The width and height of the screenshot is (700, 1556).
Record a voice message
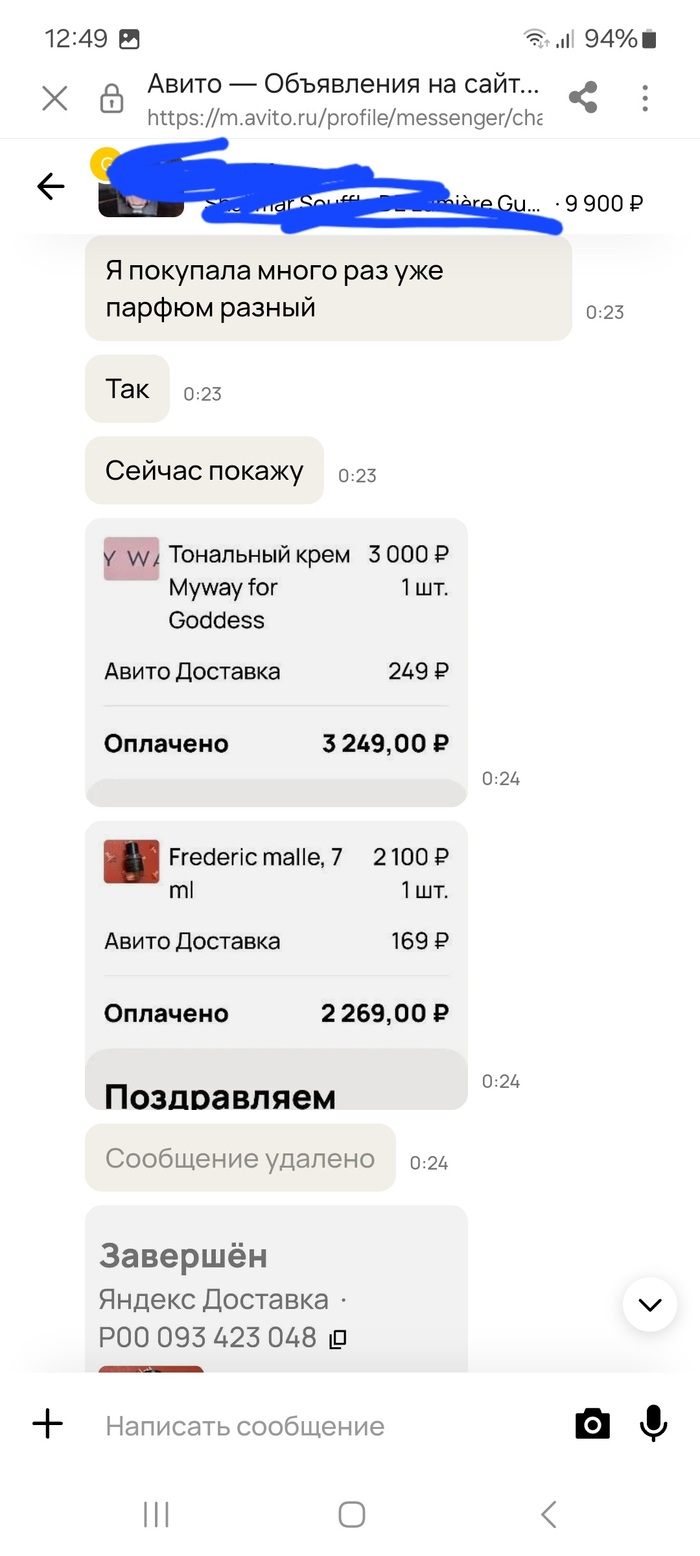pos(653,1423)
